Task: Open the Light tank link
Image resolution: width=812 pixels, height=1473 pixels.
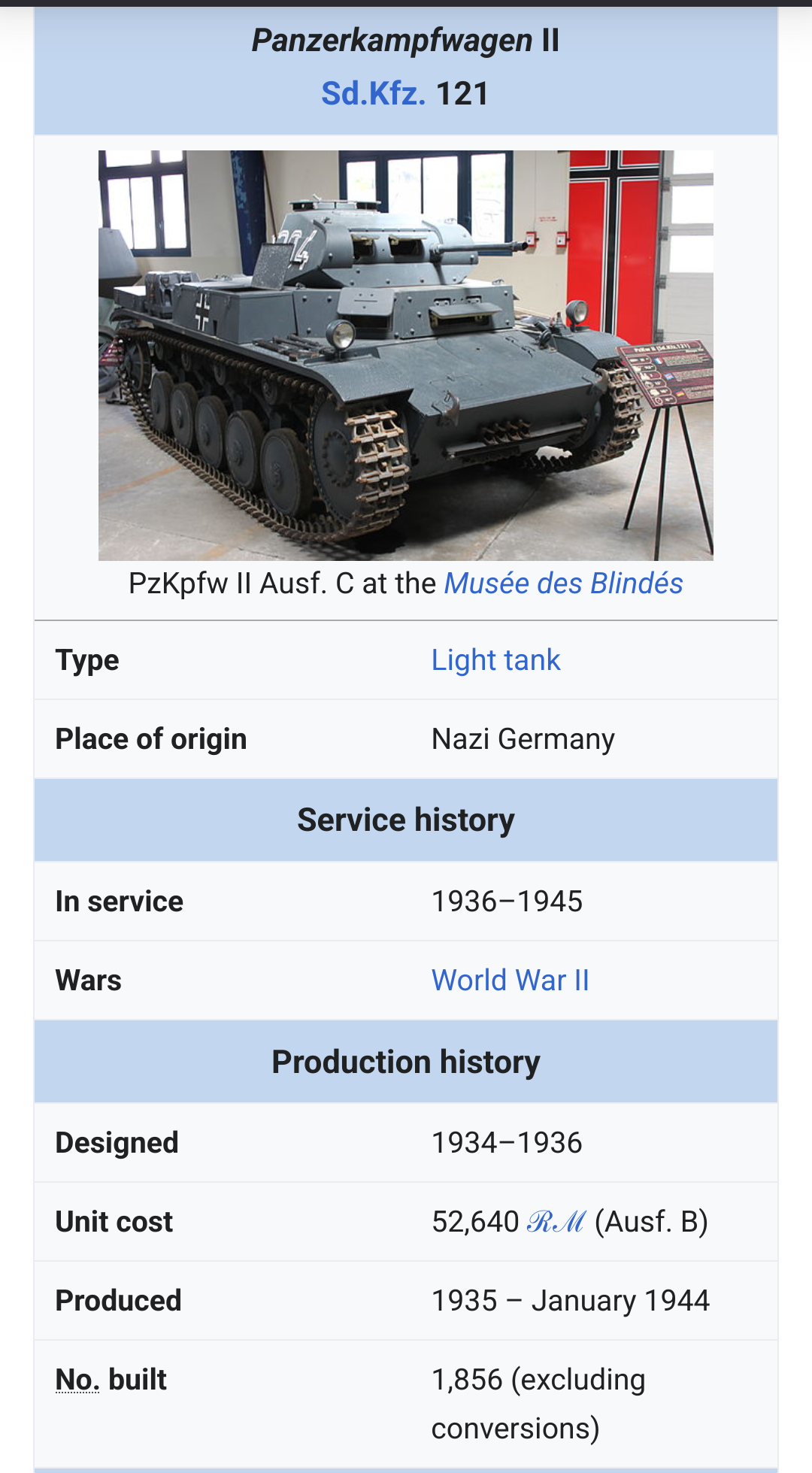Action: coord(495,660)
